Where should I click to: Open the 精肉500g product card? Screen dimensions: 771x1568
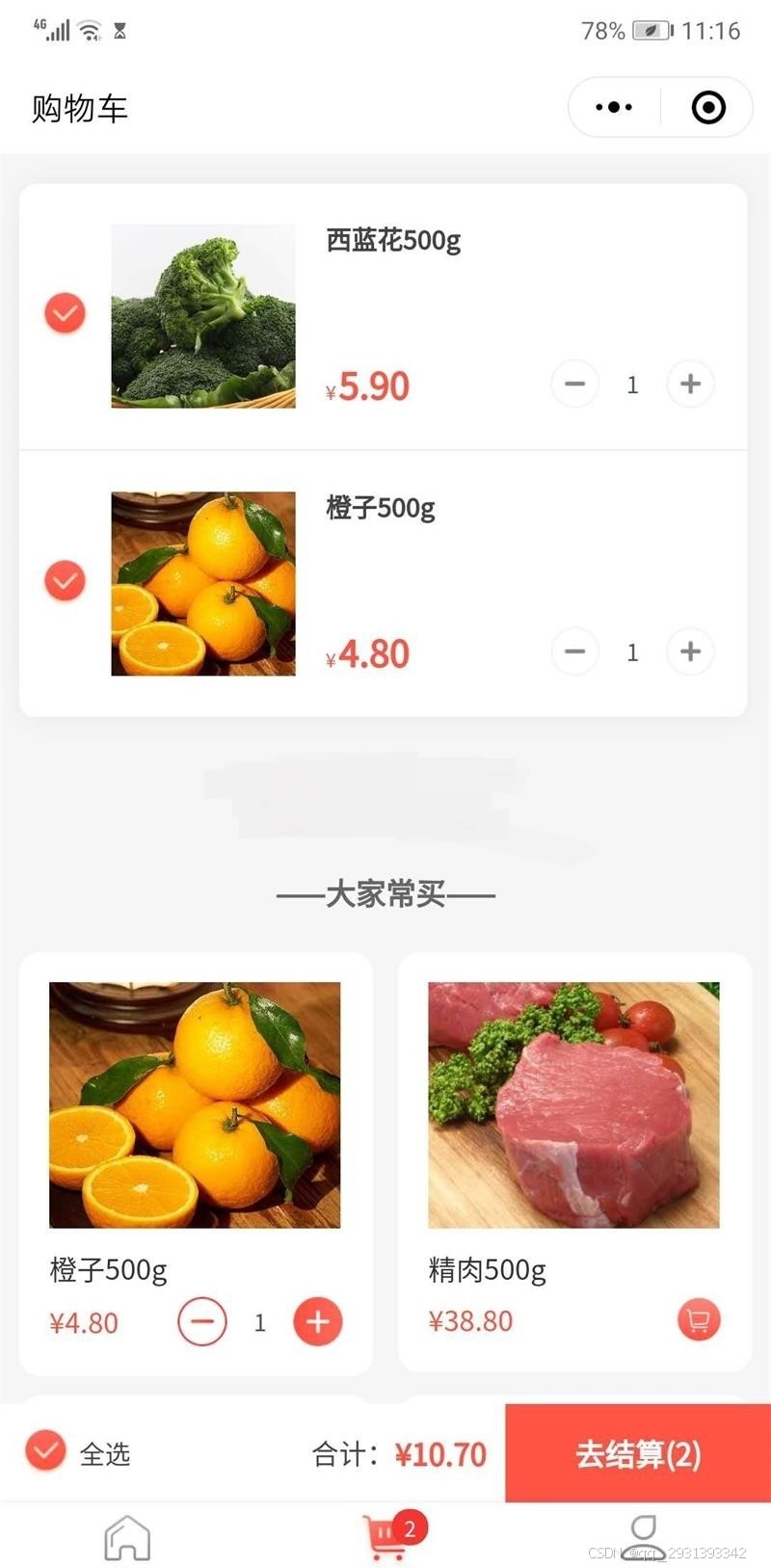pyautogui.click(x=573, y=1105)
